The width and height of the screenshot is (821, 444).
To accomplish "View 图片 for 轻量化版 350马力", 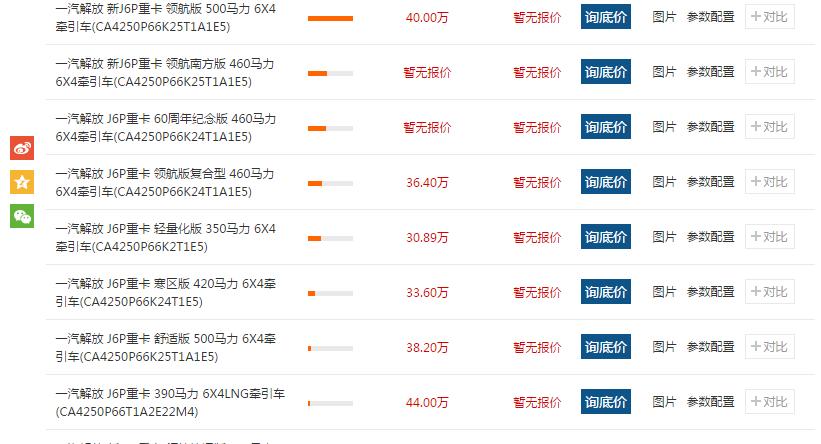I will click(x=664, y=237).
